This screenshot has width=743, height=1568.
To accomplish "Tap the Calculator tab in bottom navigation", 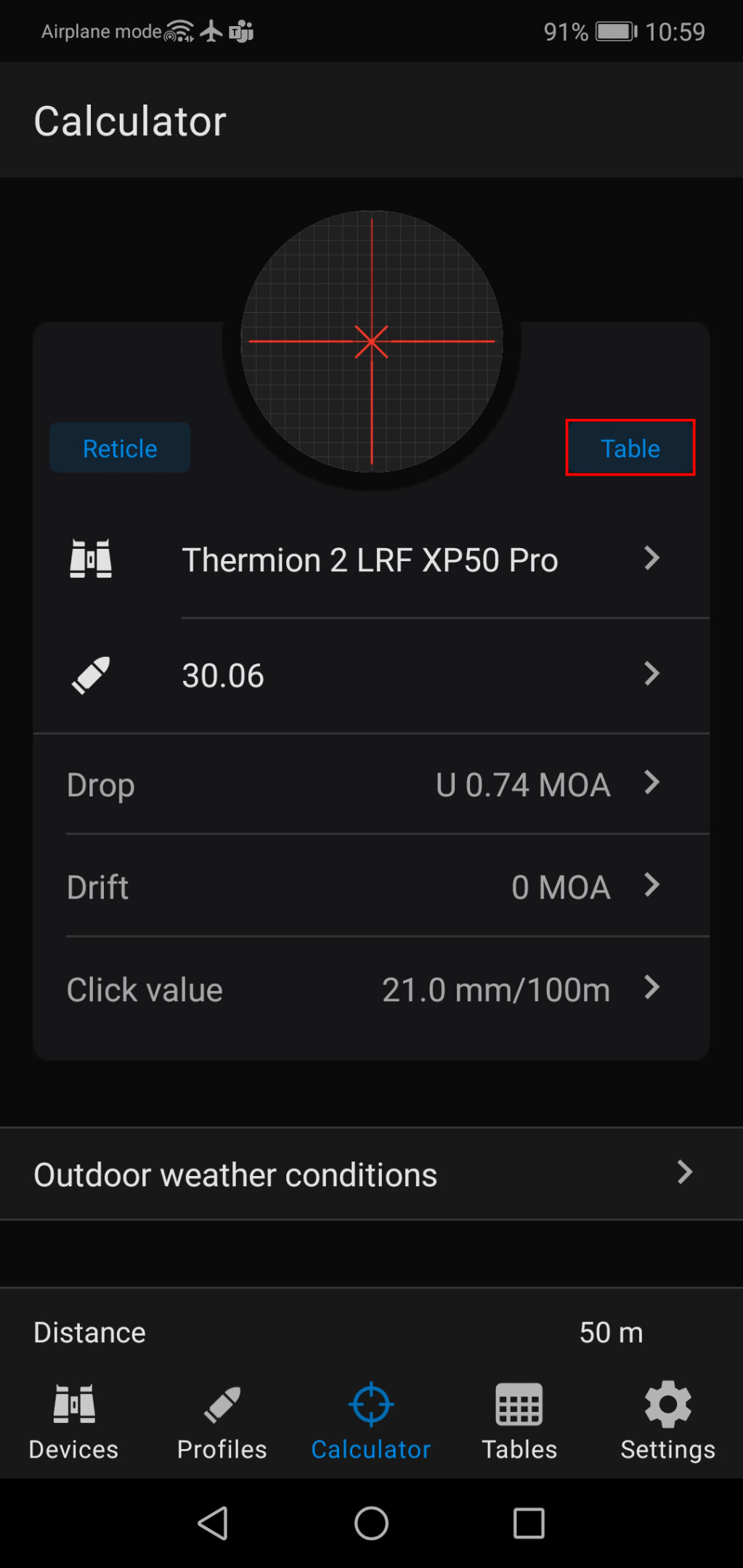I will 371,1421.
